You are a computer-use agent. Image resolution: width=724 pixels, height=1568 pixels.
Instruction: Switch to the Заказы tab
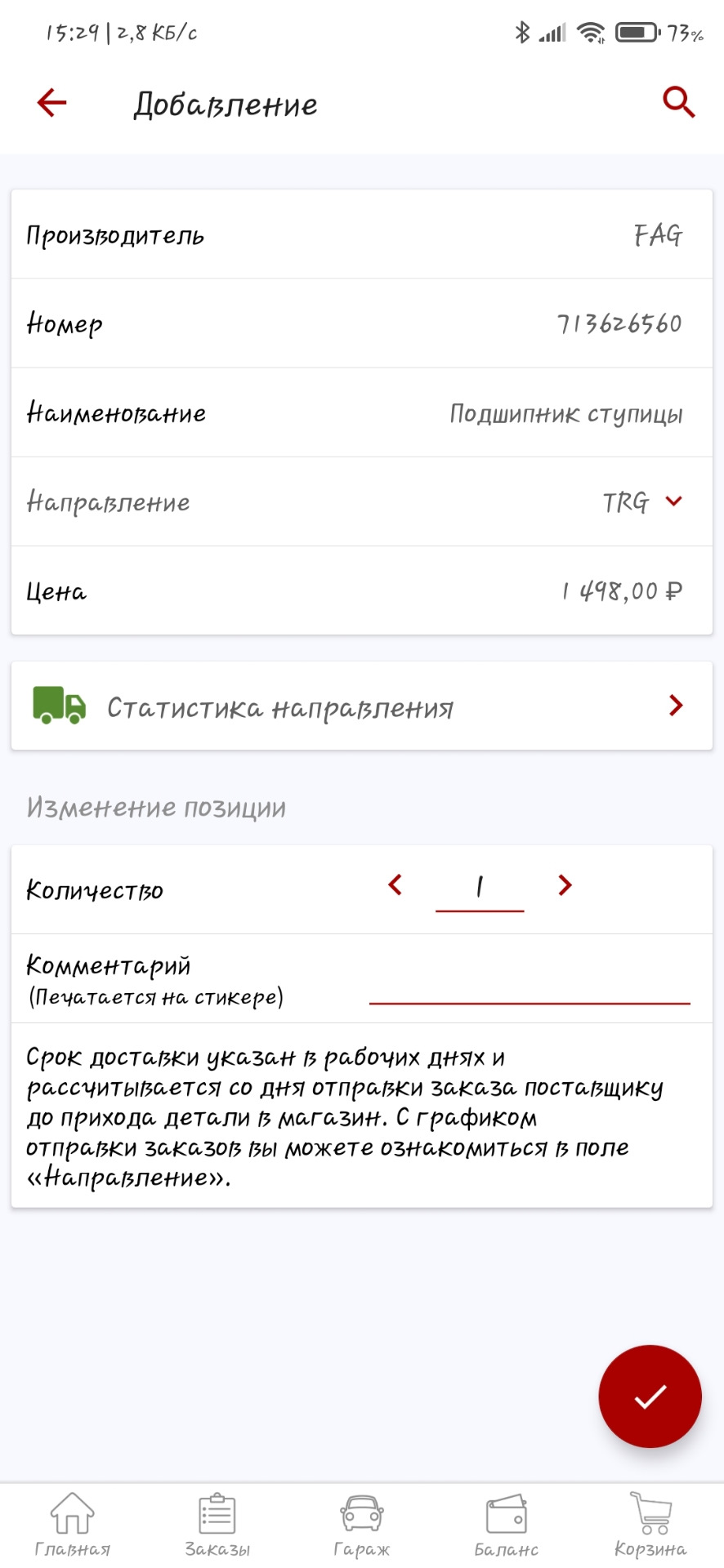click(217, 1524)
